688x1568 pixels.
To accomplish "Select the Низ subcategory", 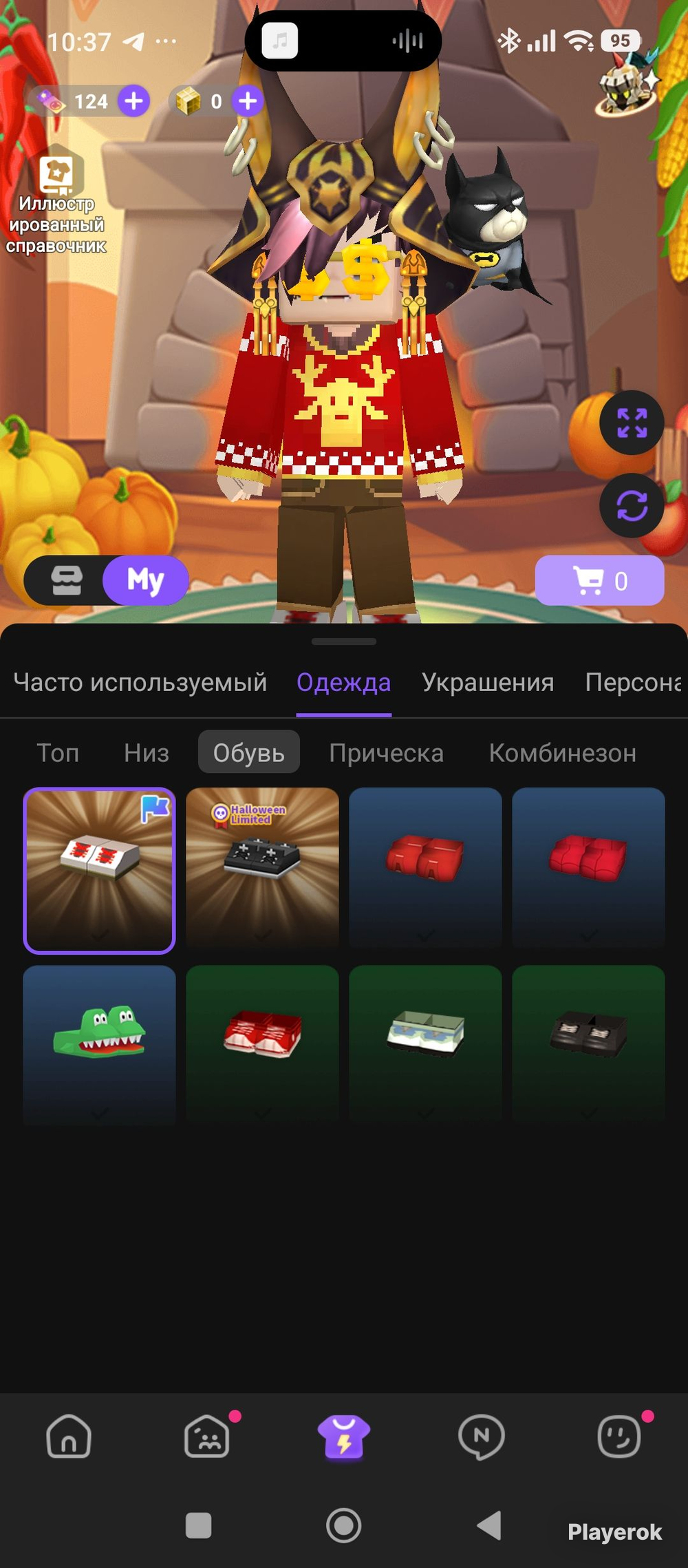I will click(147, 752).
